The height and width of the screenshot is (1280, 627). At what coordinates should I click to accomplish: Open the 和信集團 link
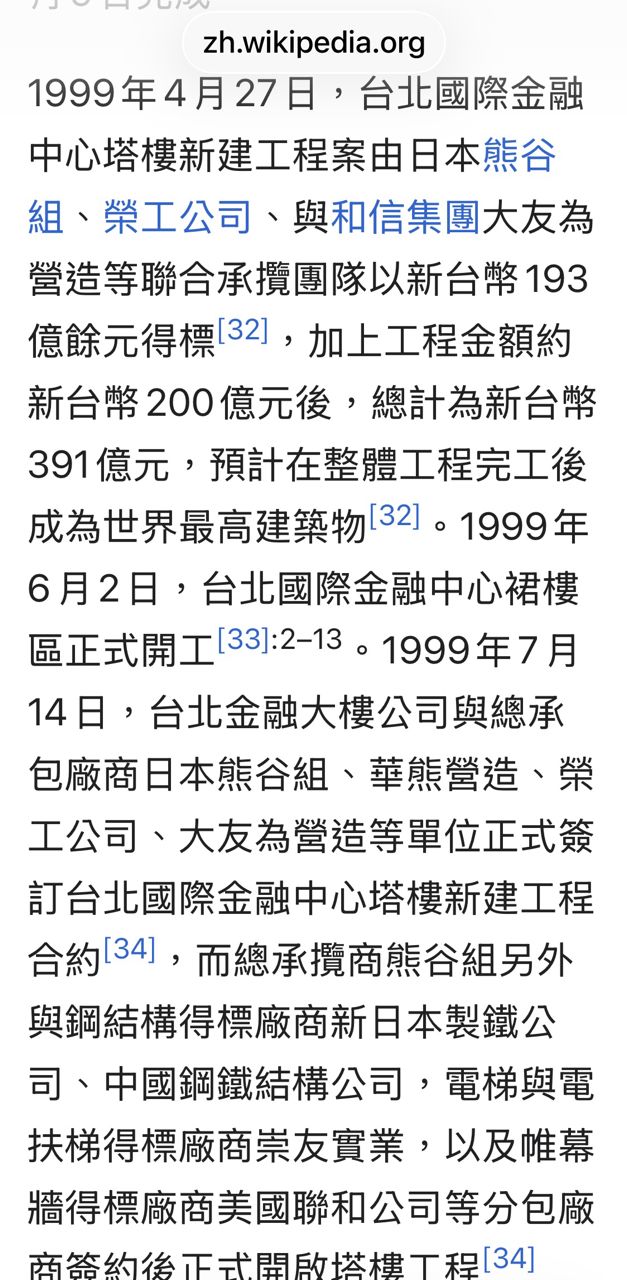pos(405,216)
